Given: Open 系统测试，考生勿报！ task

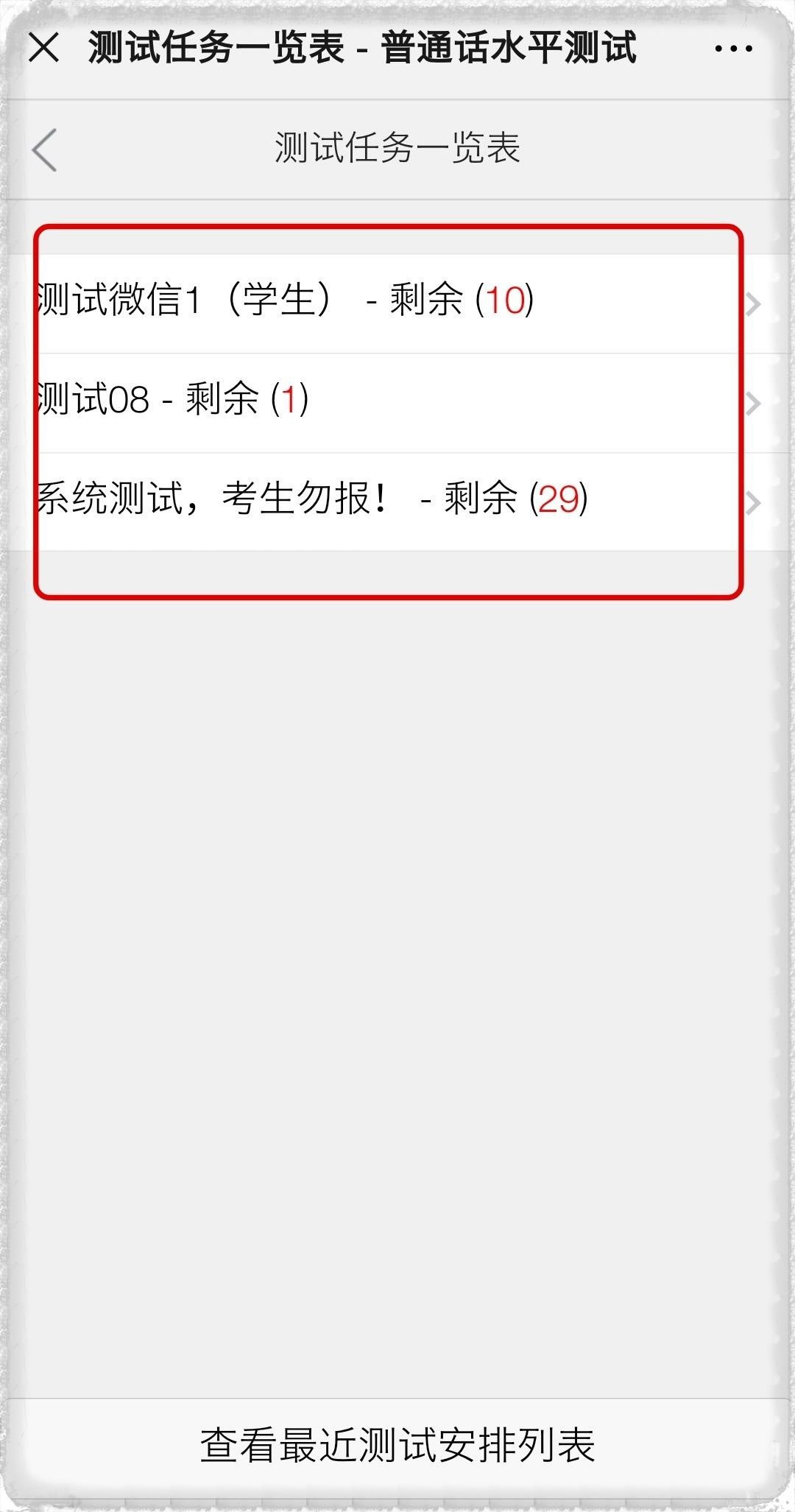Looking at the screenshot, I should pyautogui.click(x=383, y=502).
